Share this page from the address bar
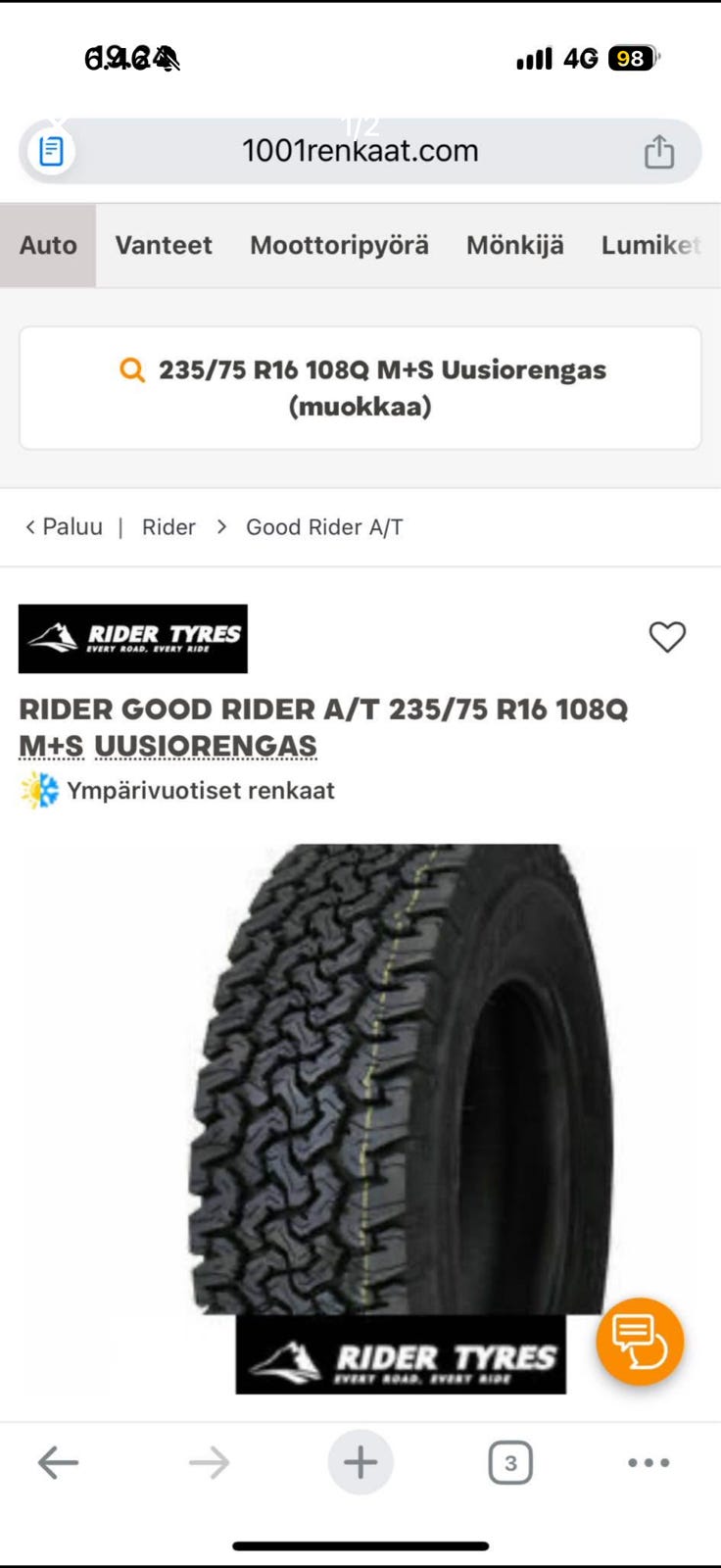 pyautogui.click(x=658, y=152)
